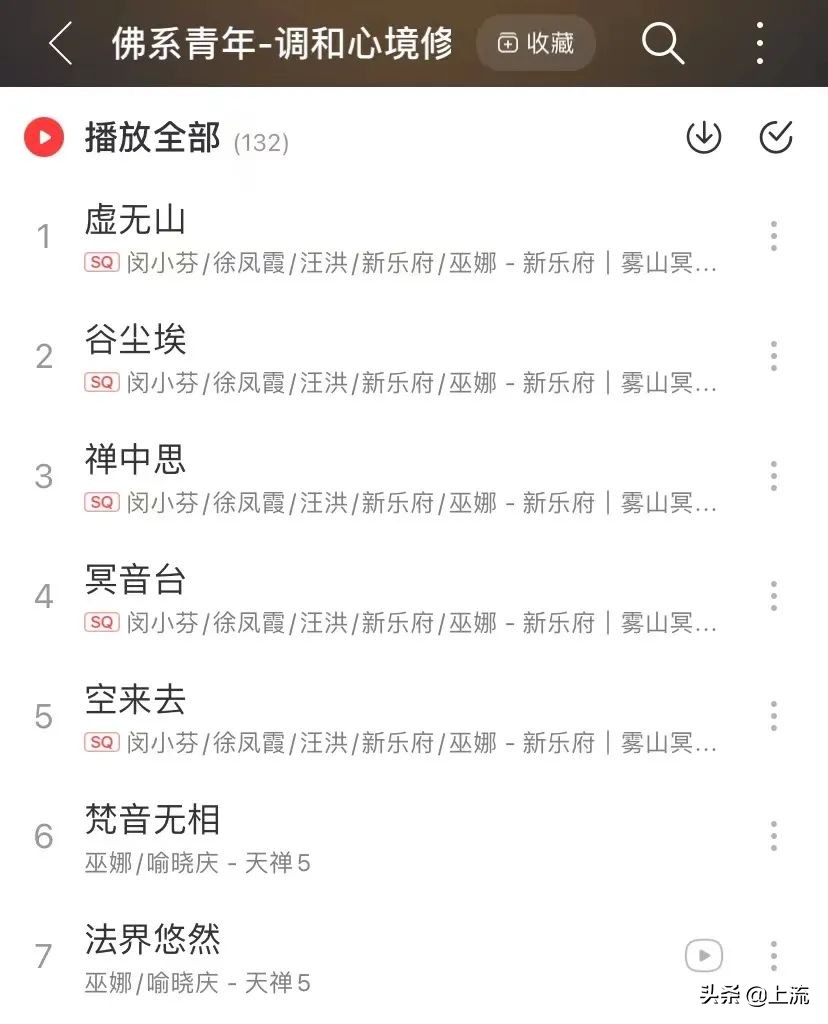Screen dimensions: 828x1024
Task: Open the header three-dot overflow menu
Action: click(x=759, y=44)
